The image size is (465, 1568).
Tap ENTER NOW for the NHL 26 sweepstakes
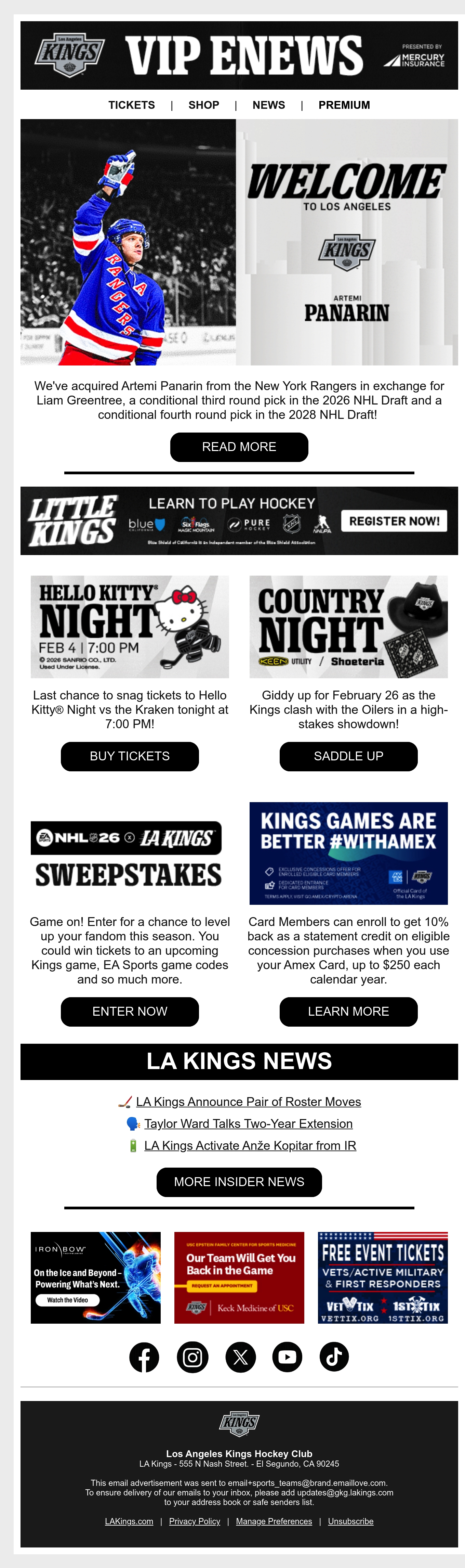point(130,1011)
